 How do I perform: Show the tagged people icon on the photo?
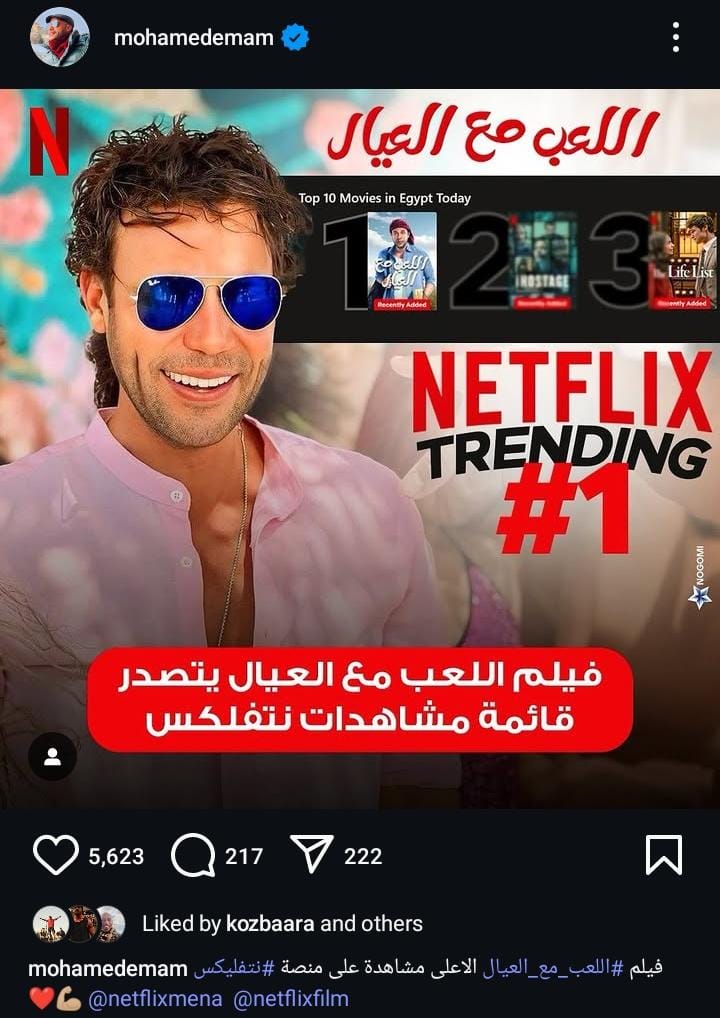[52, 757]
